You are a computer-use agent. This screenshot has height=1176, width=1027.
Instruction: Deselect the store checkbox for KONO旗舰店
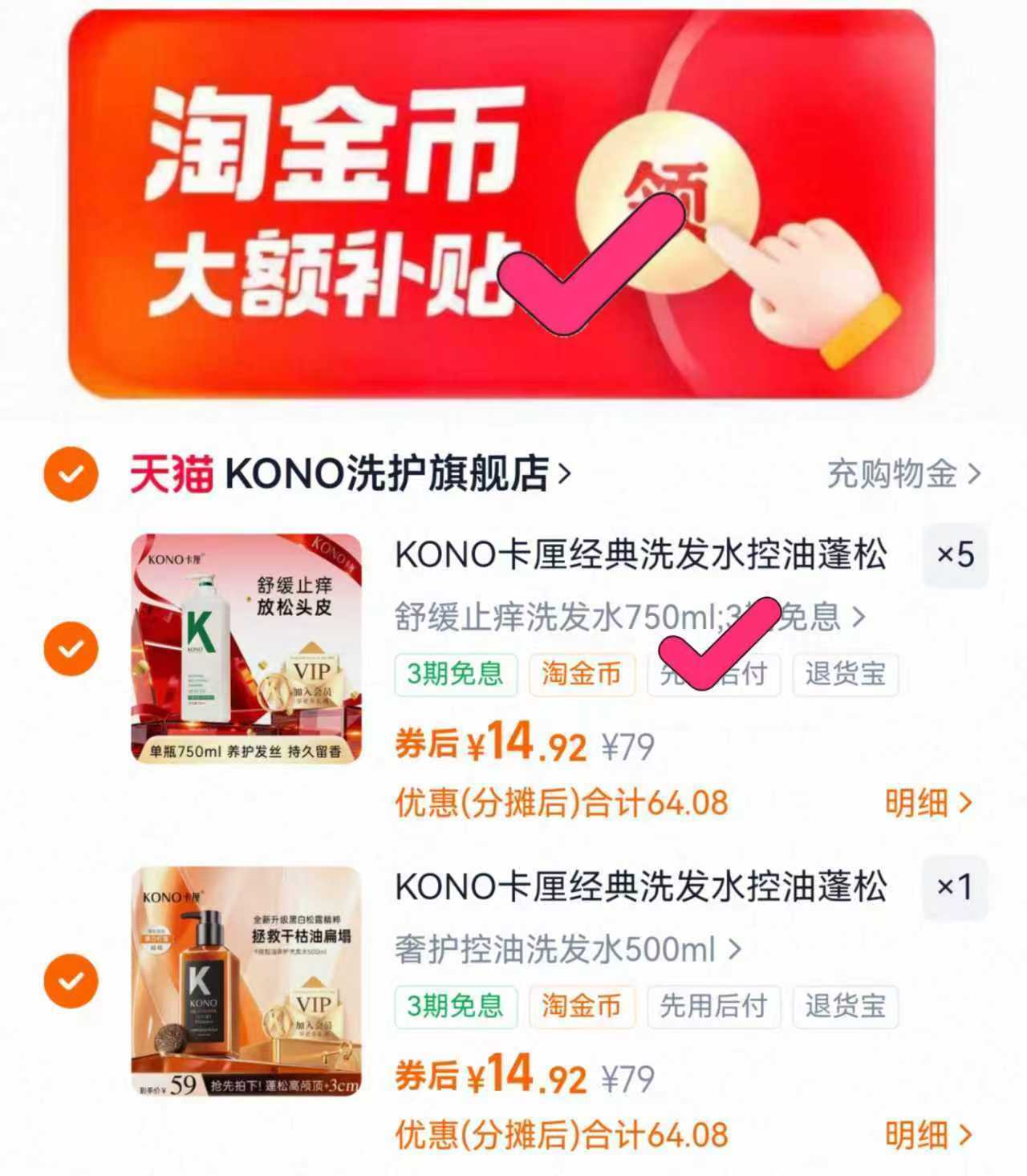71,474
